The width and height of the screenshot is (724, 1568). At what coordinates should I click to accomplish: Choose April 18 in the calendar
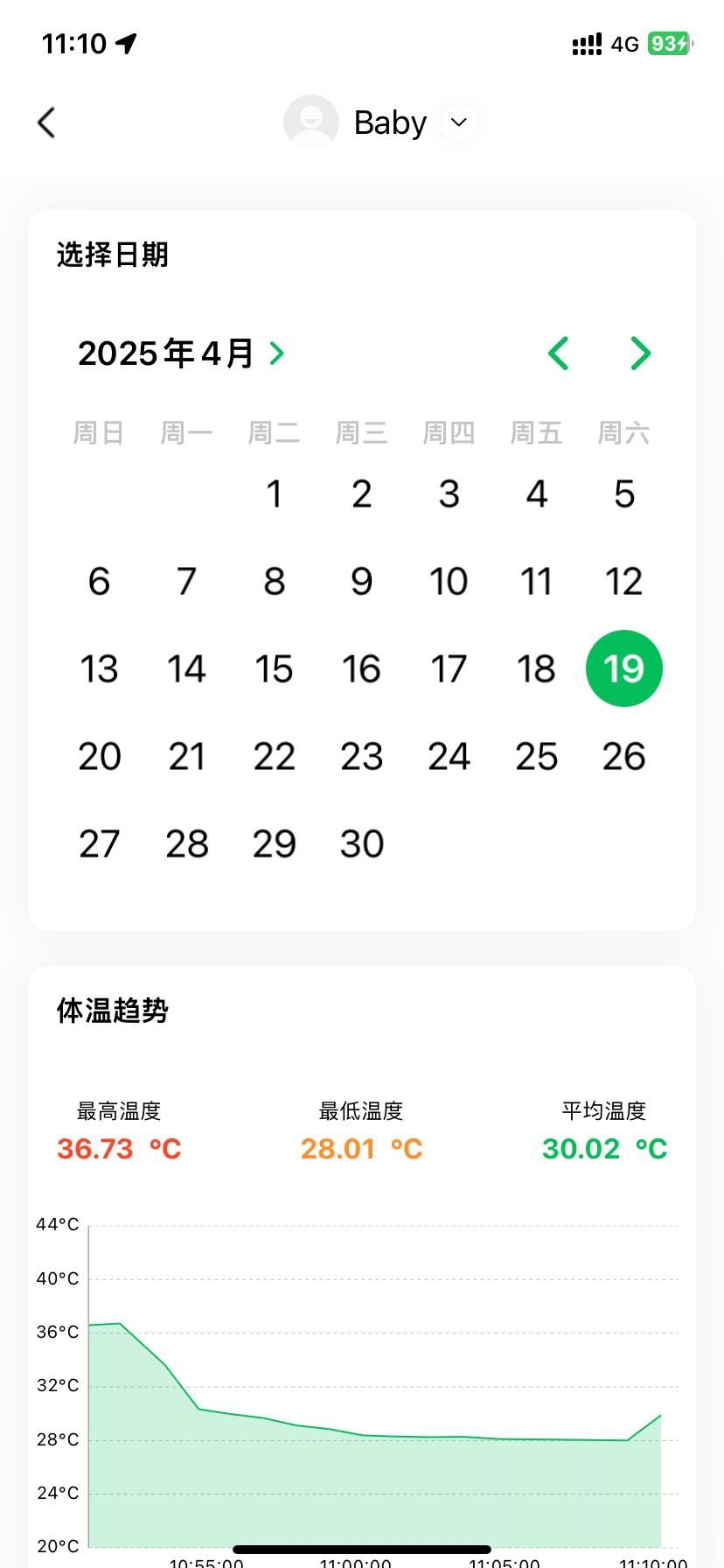[x=537, y=669]
